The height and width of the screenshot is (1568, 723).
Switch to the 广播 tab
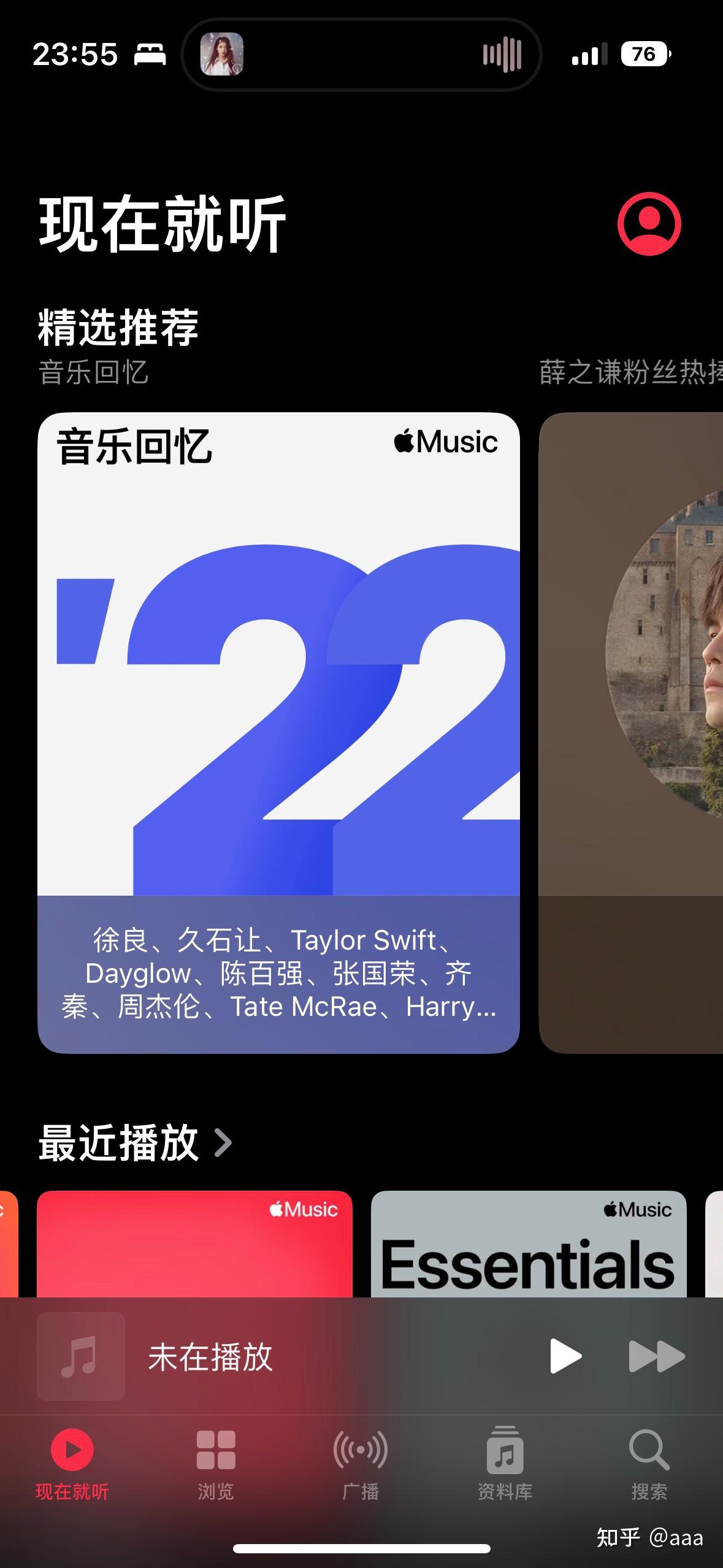[x=361, y=1463]
